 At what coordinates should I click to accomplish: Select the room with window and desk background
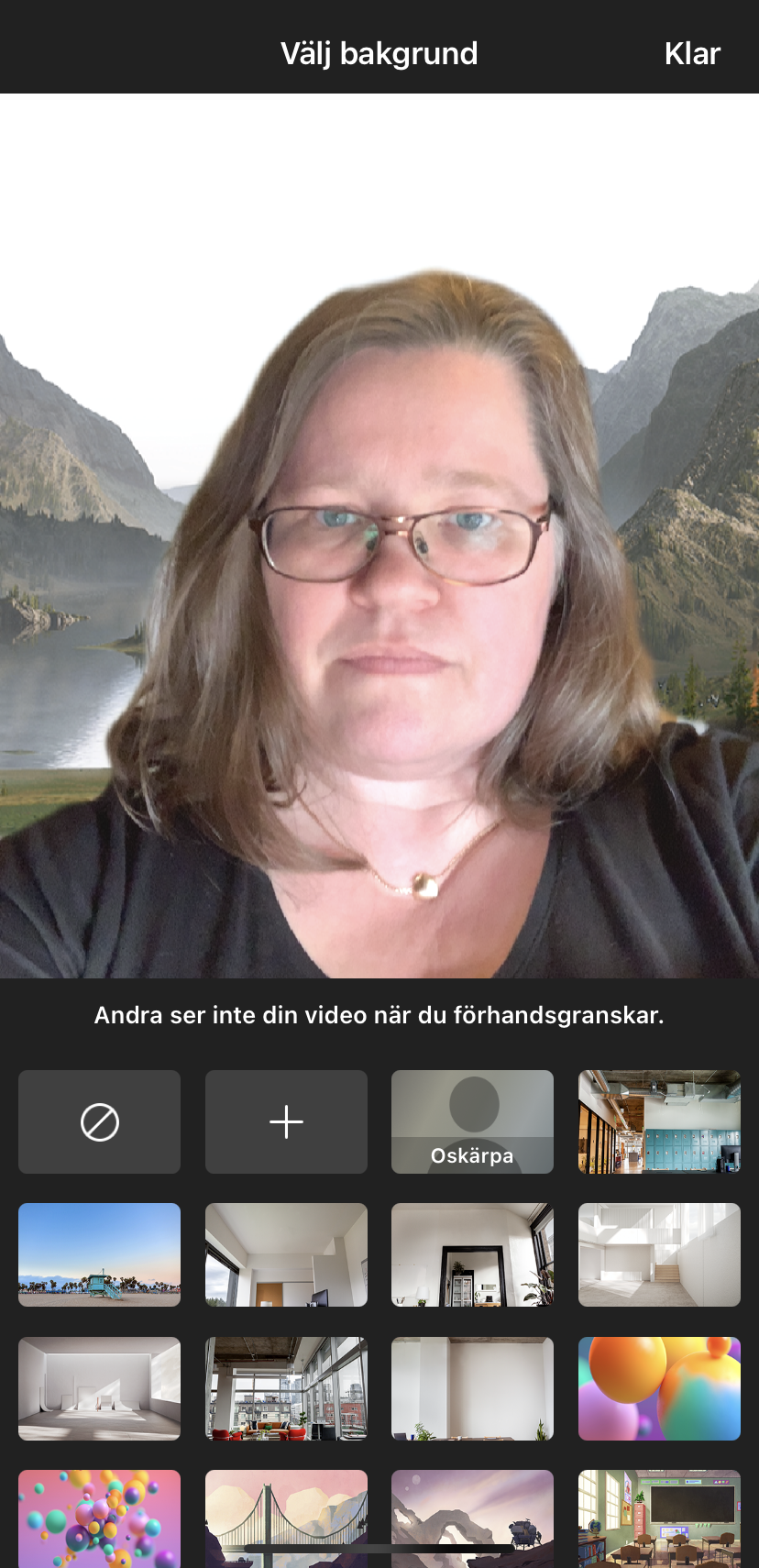pos(286,1254)
